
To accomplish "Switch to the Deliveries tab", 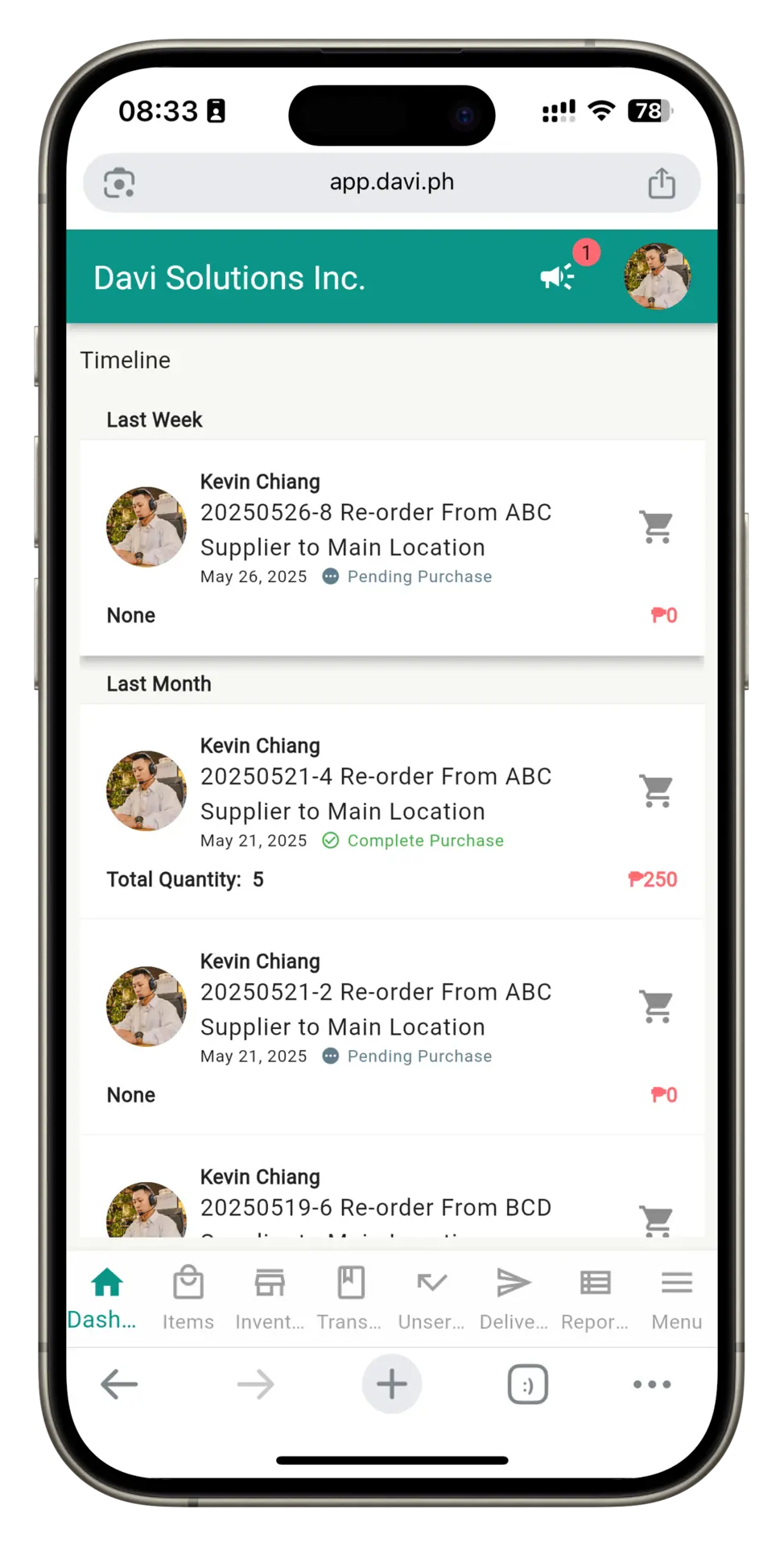I will 514,1296.
